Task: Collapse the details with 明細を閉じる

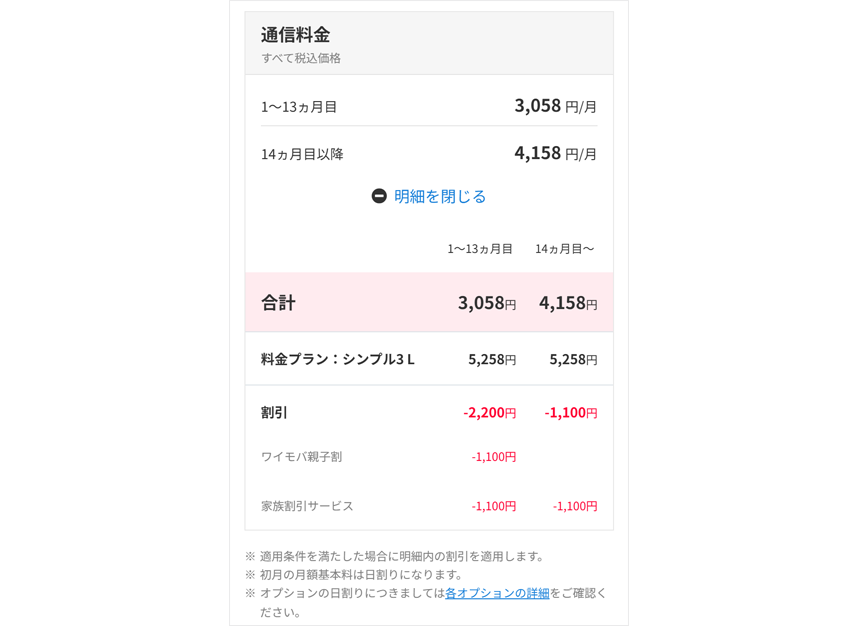Action: (x=429, y=196)
